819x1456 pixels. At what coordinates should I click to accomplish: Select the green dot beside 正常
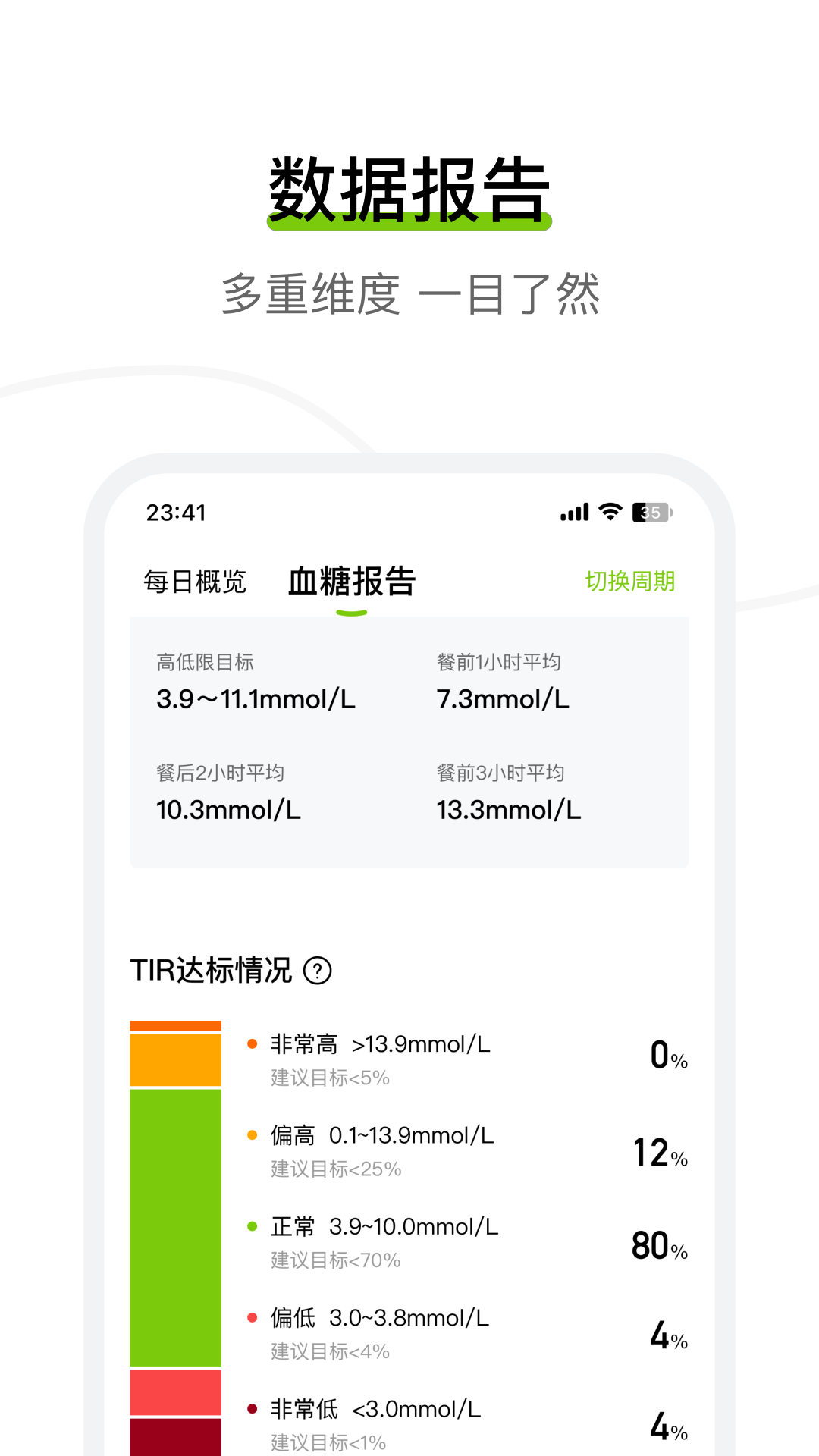point(251,1225)
